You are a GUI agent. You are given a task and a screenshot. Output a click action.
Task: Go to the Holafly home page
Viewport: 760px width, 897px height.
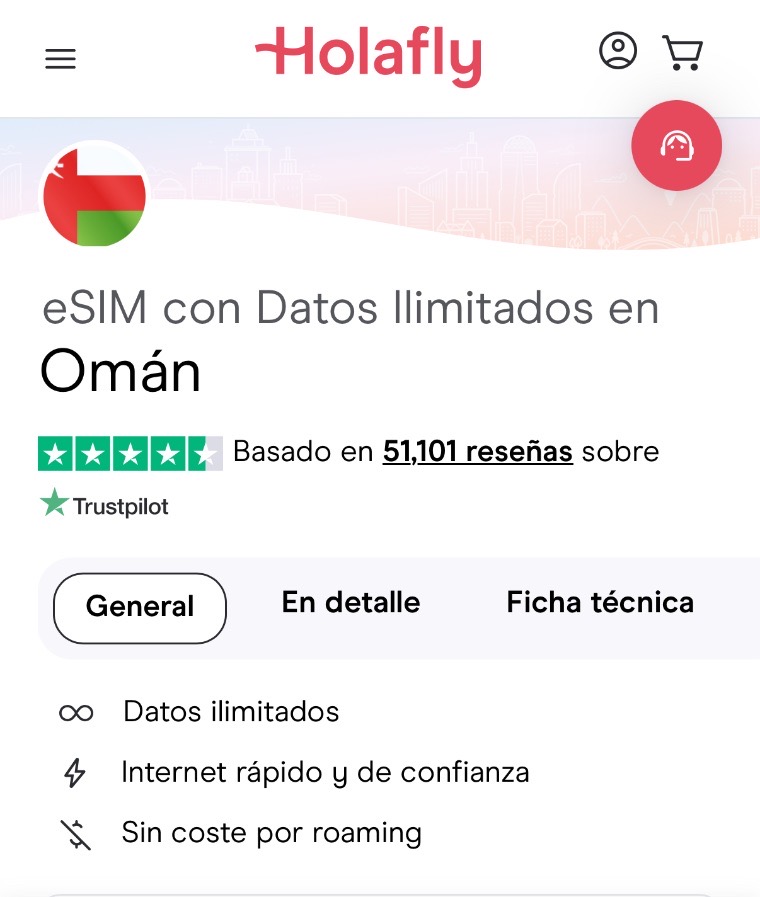(x=368, y=54)
